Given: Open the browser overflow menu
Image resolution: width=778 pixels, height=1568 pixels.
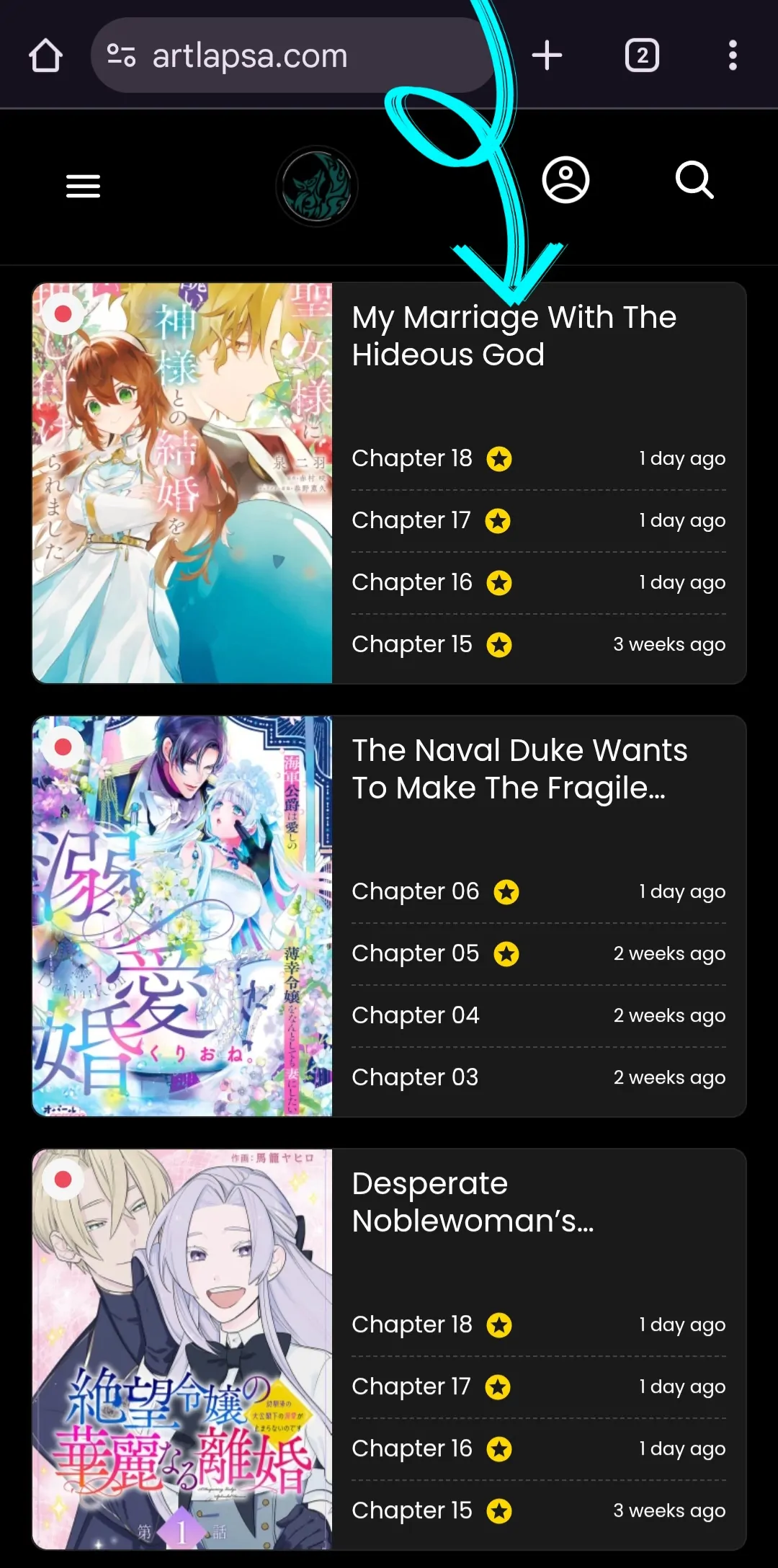Looking at the screenshot, I should (733, 55).
